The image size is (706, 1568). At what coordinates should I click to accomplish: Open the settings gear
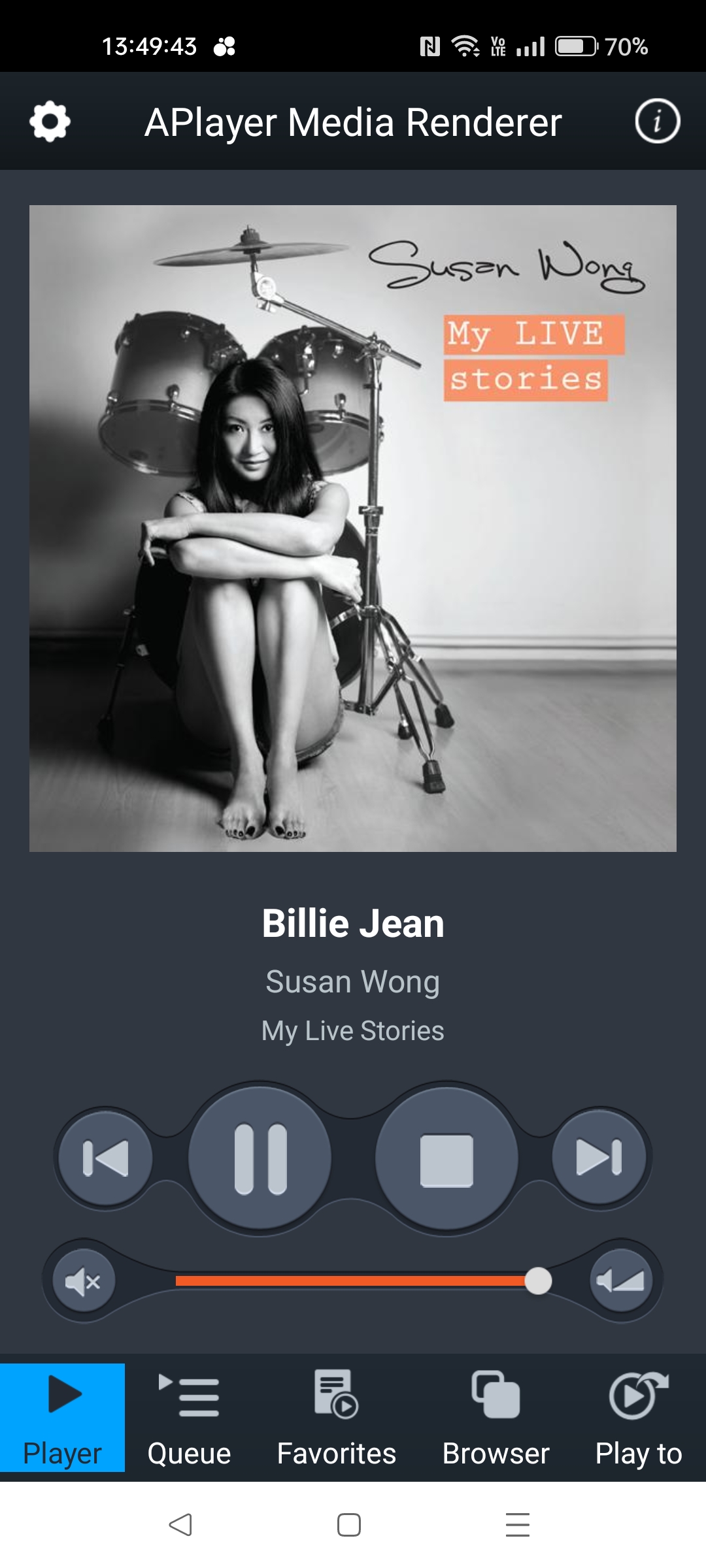[x=50, y=122]
